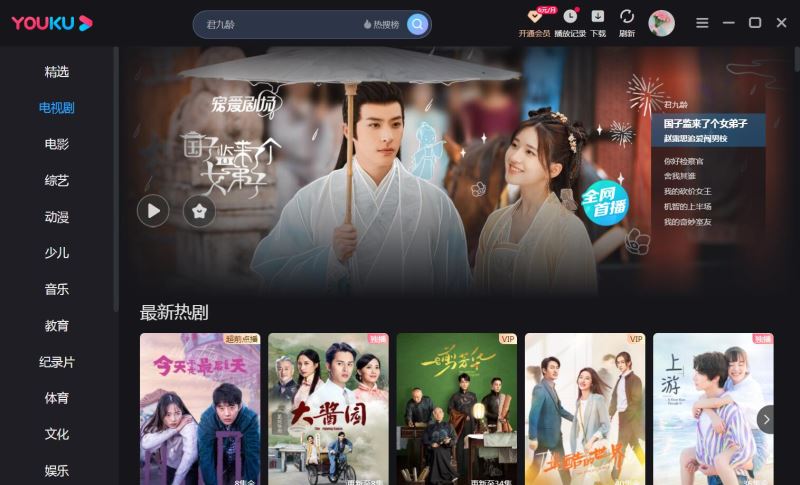
Task: Go to the 综艺 category
Action: 57,181
